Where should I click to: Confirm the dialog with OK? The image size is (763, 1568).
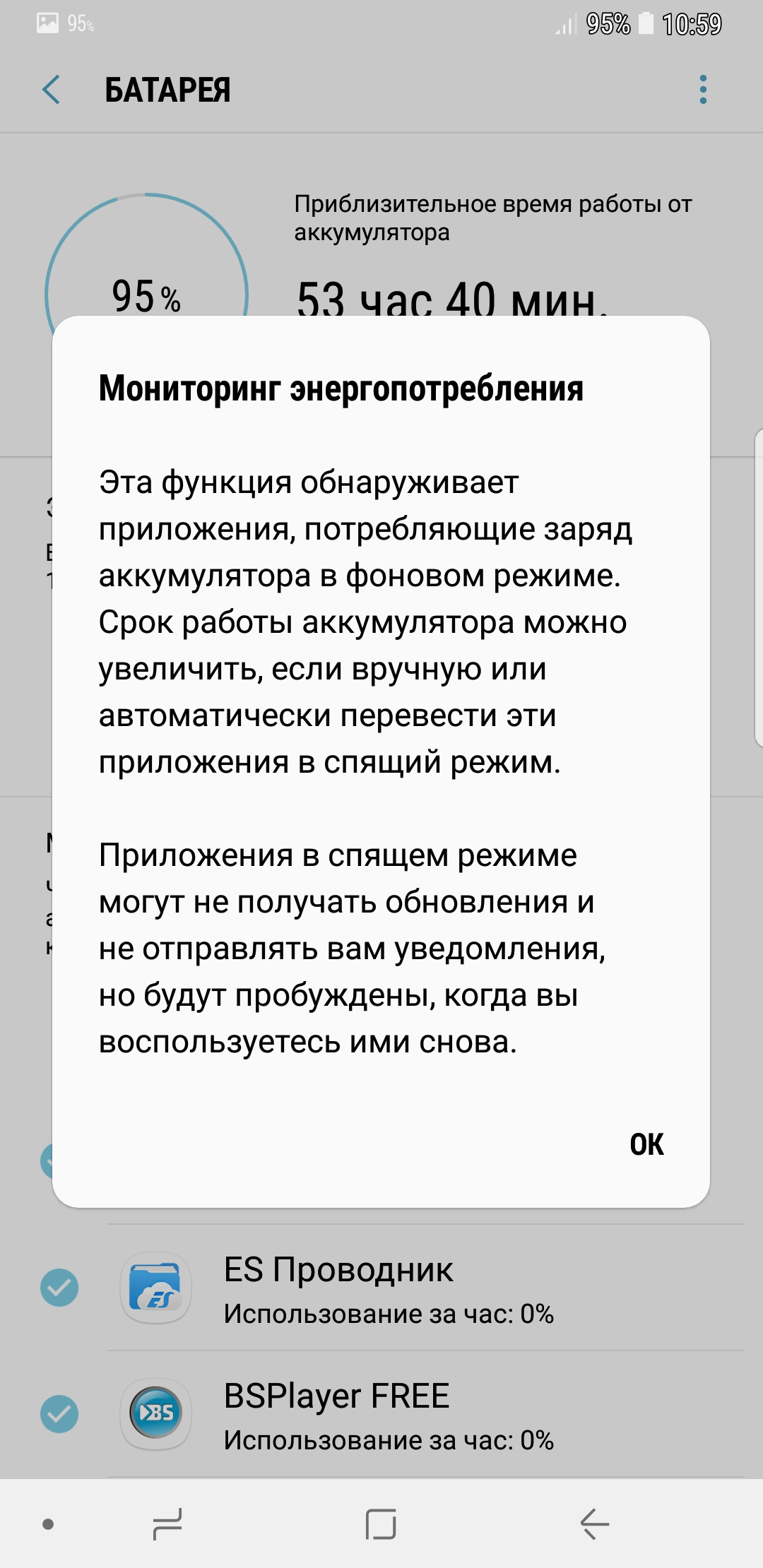(x=646, y=1144)
